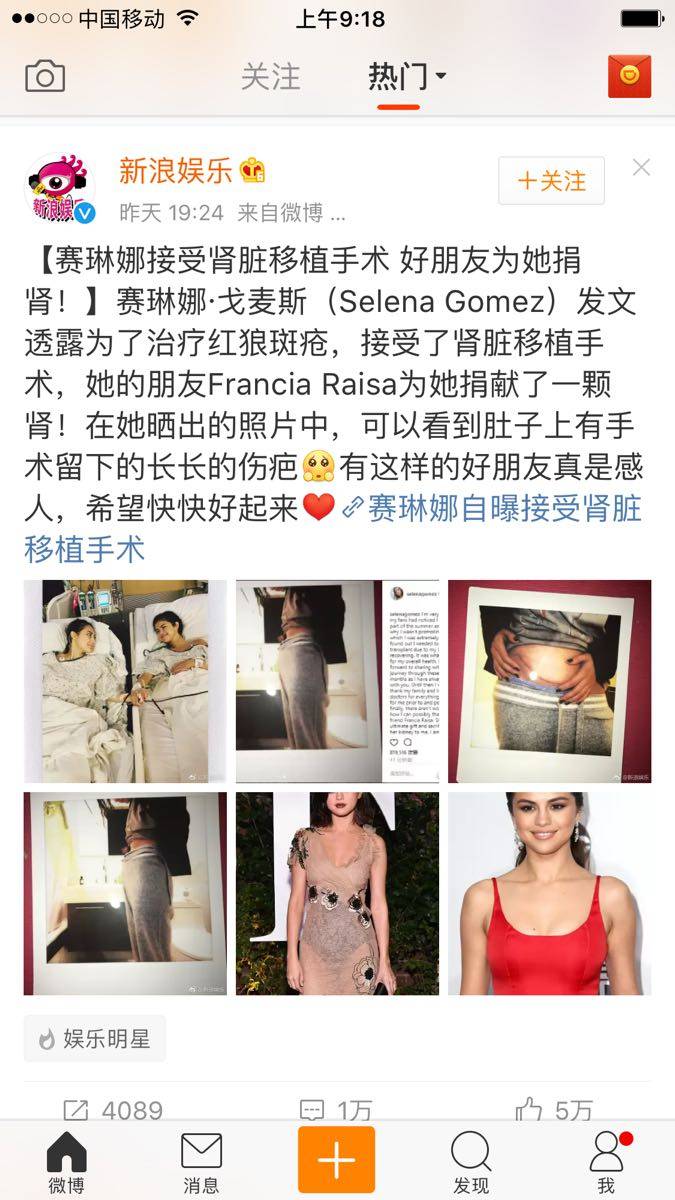The width and height of the screenshot is (675, 1200).
Task: Like the post showing 5万
Action: pyautogui.click(x=553, y=1110)
